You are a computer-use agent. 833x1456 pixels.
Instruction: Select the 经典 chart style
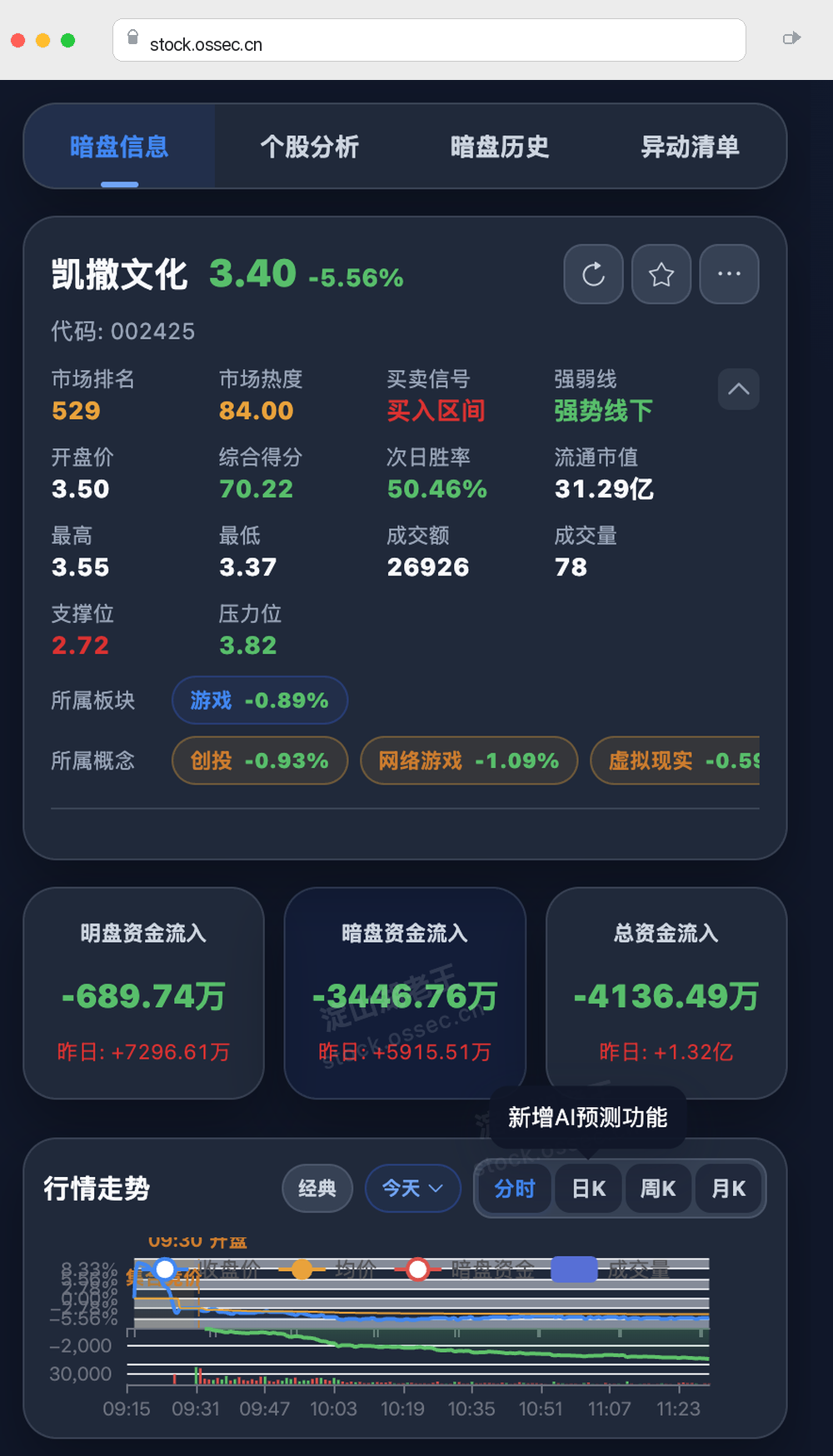click(317, 1188)
